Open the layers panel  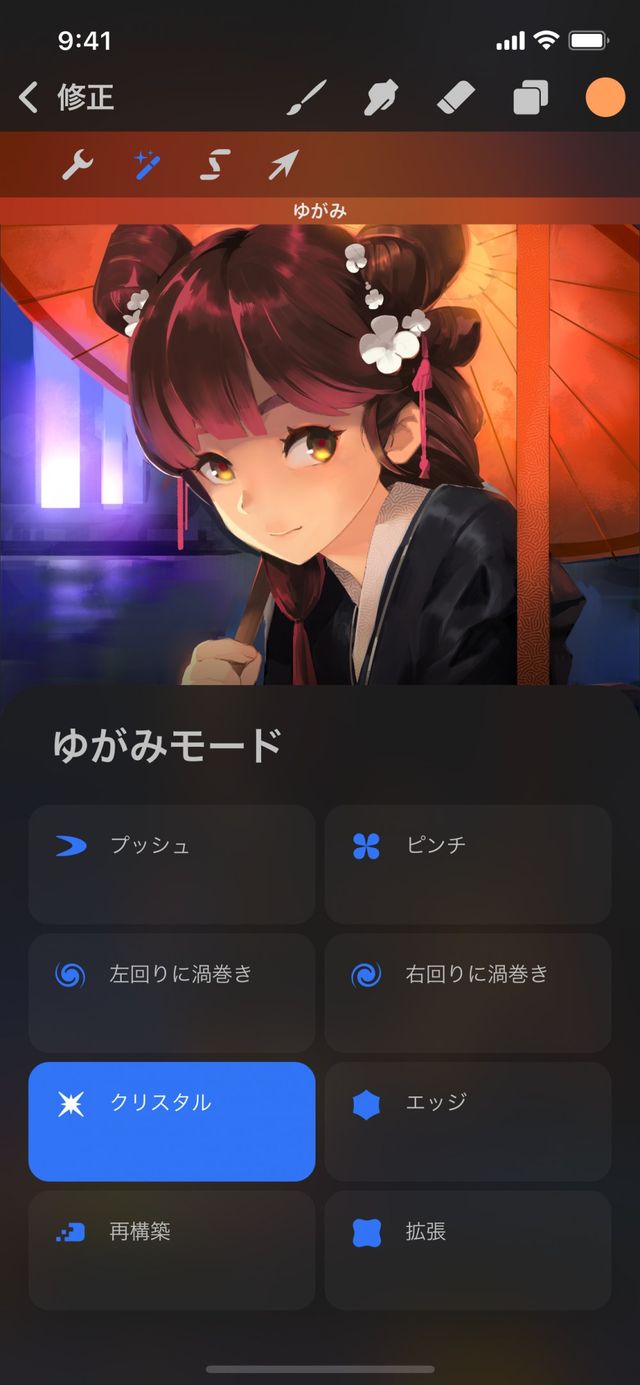click(531, 98)
